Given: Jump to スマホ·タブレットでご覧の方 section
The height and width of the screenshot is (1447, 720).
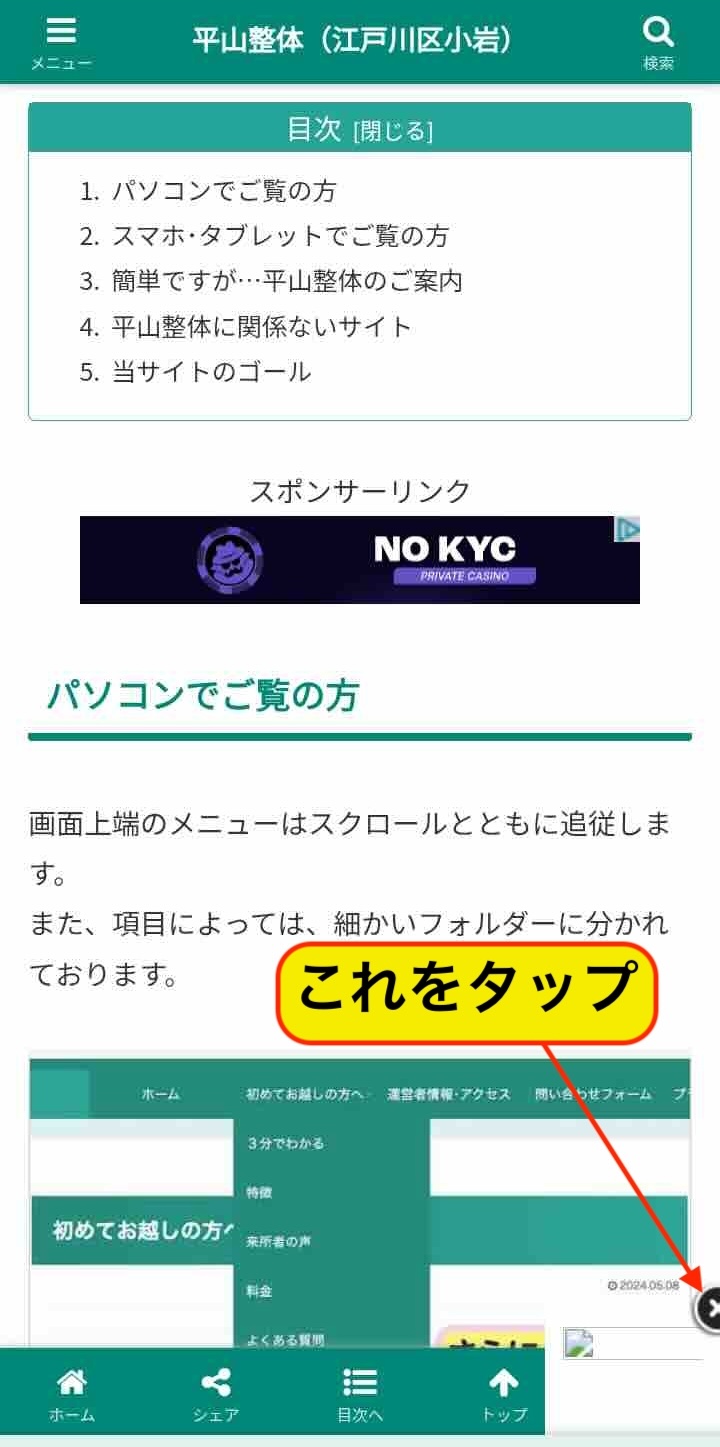Looking at the screenshot, I should click(280, 236).
